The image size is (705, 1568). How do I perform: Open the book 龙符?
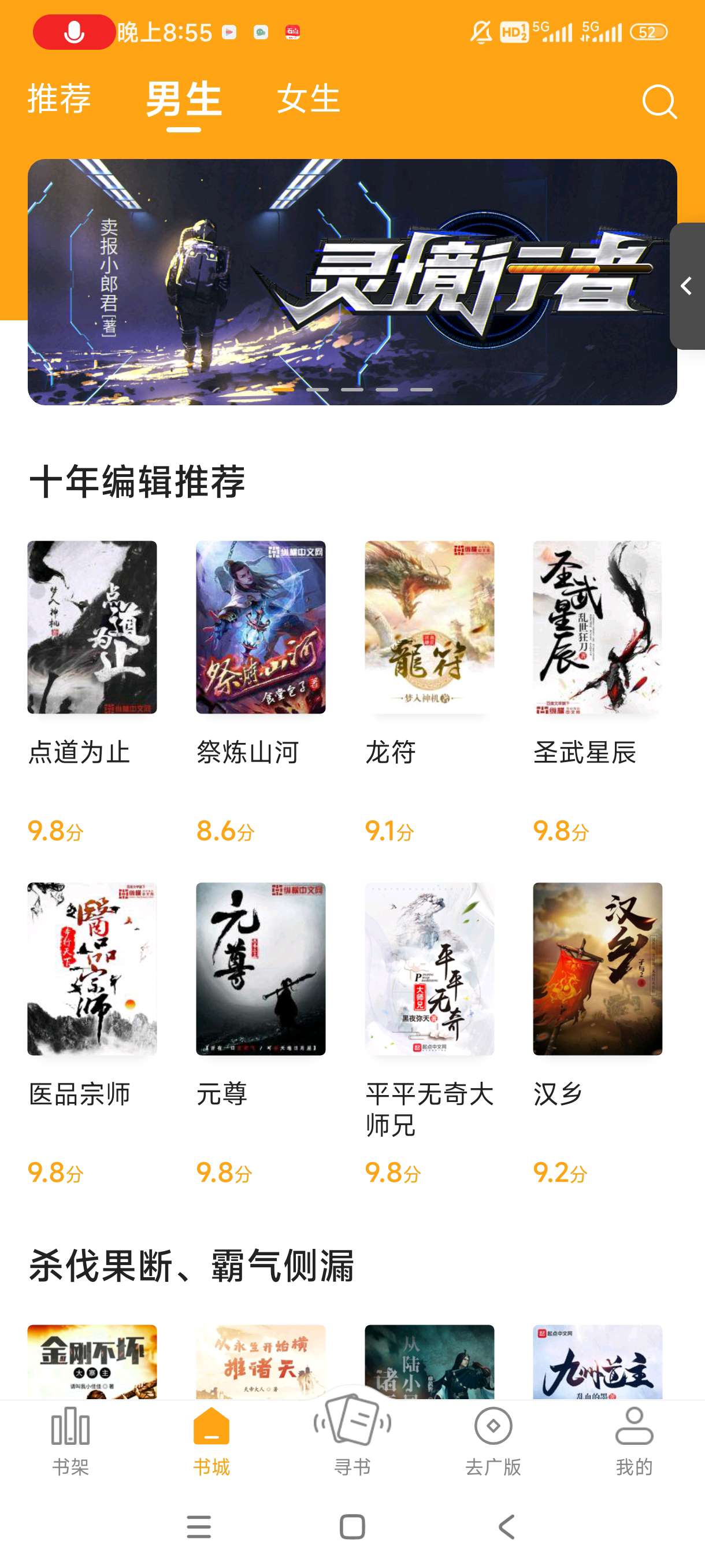[429, 627]
